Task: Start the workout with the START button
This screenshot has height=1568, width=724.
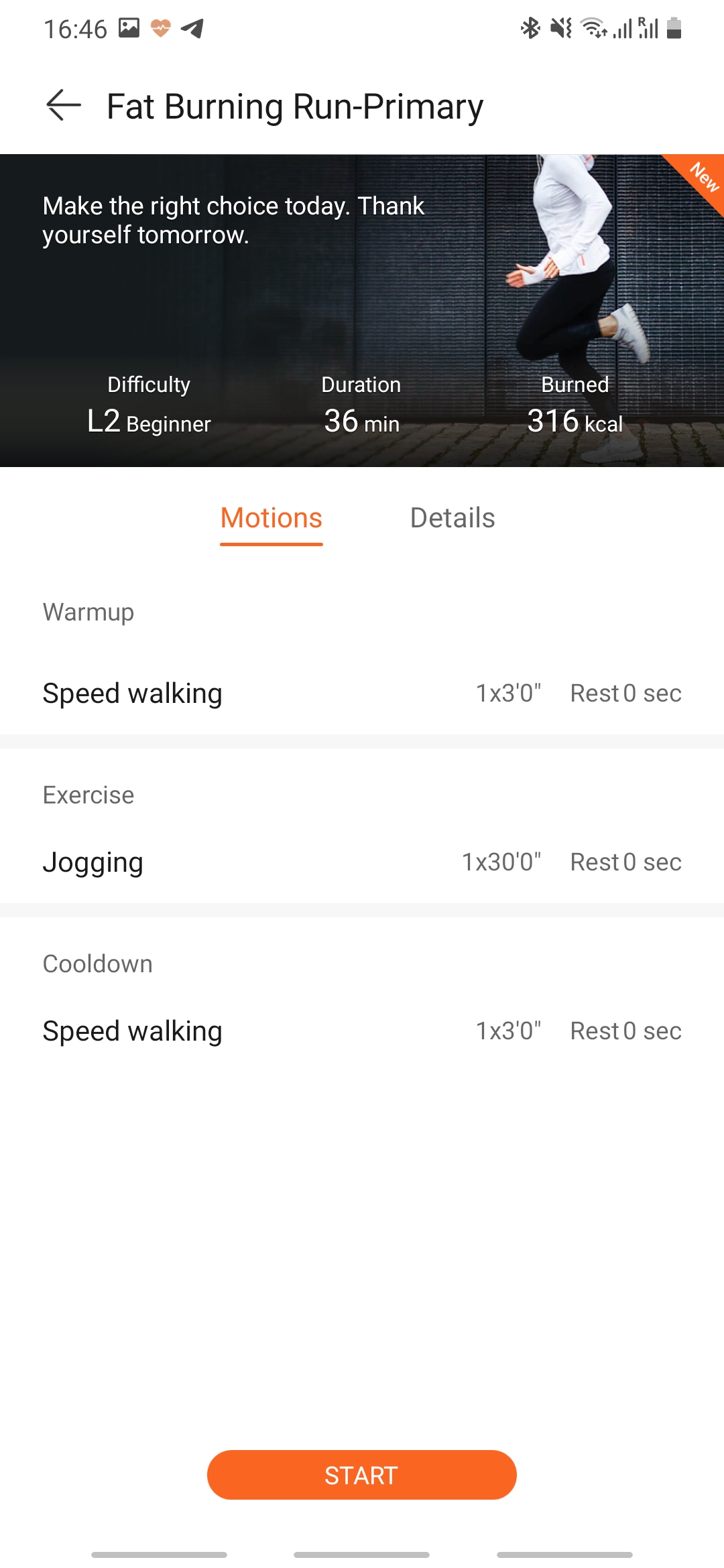Action: 361,1475
